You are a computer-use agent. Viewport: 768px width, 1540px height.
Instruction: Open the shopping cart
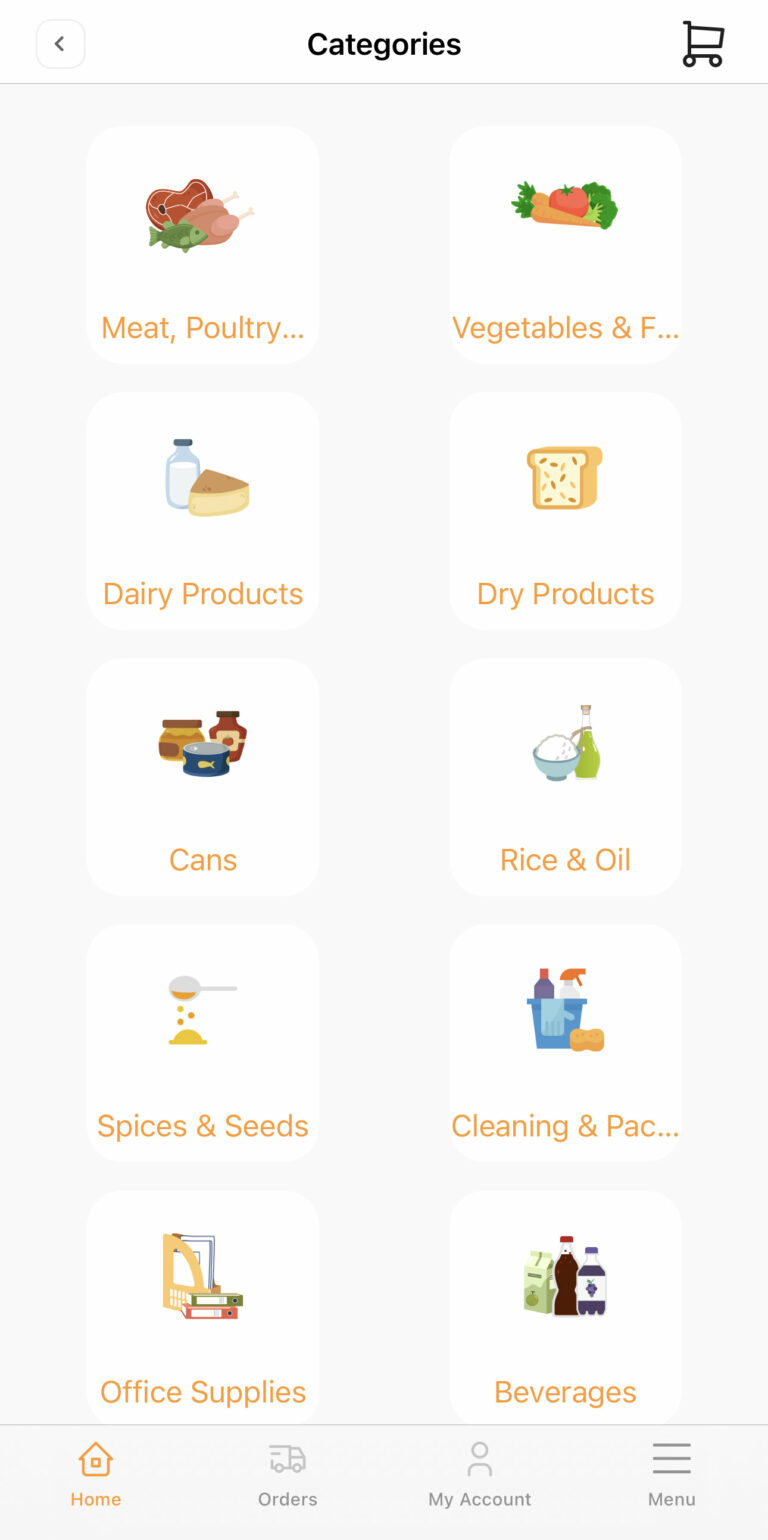pos(703,44)
